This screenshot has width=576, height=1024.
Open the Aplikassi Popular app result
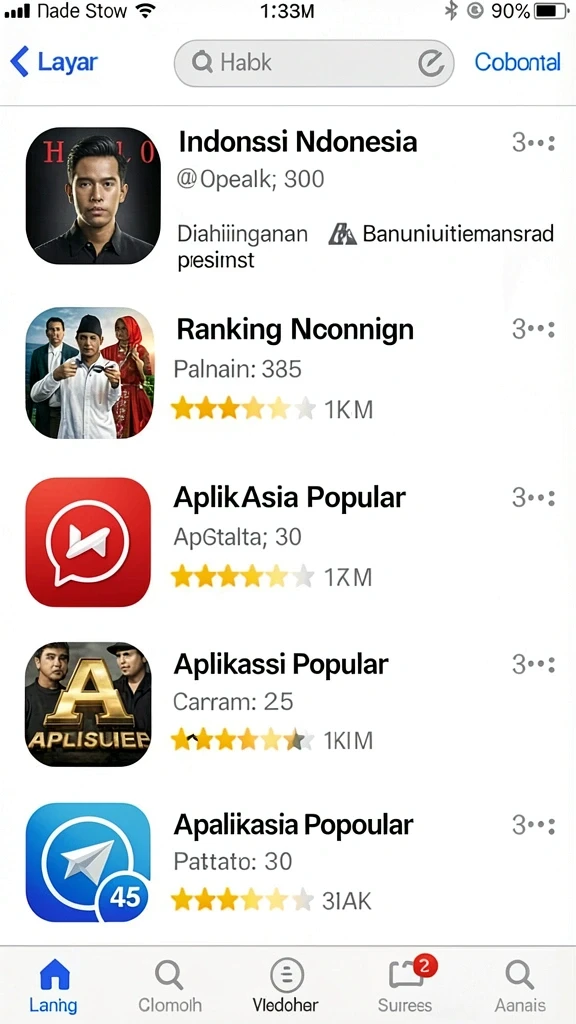(x=288, y=704)
